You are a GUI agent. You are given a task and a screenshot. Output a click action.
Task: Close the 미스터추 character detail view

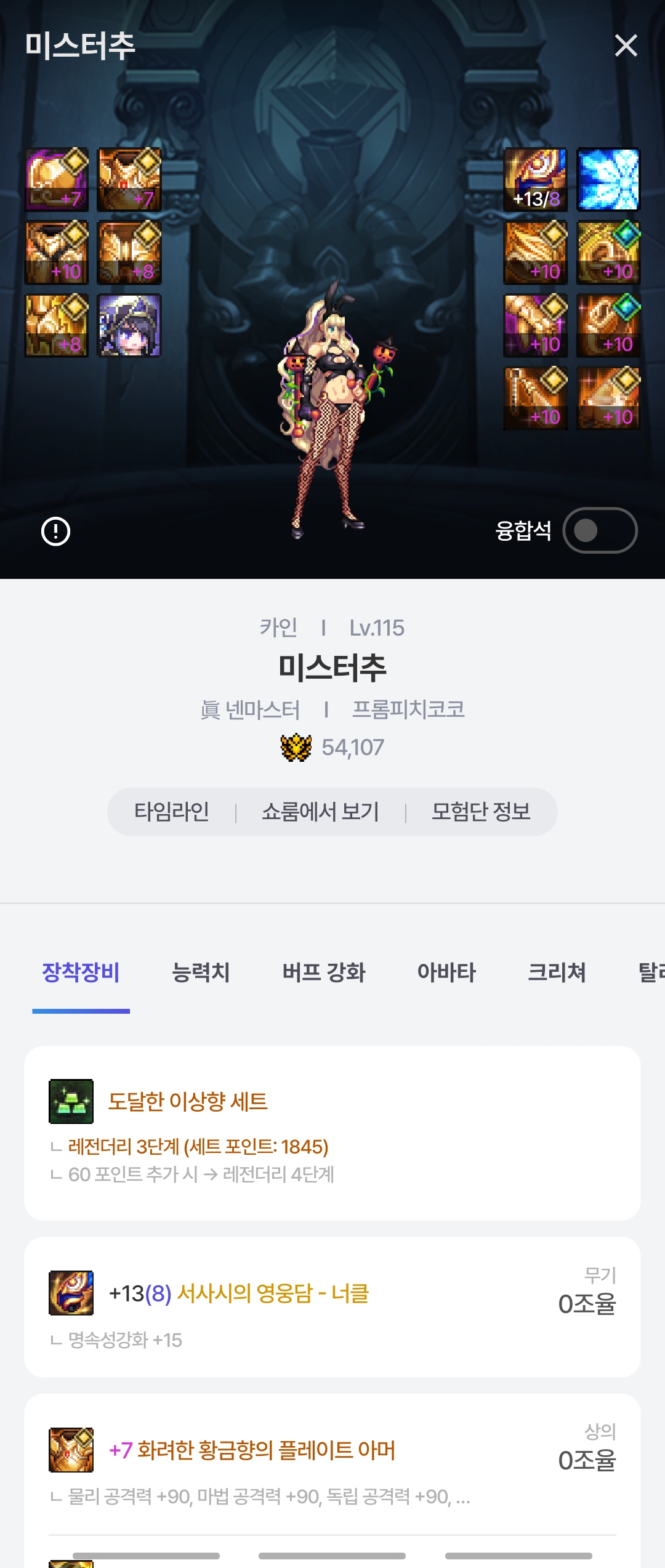(626, 46)
